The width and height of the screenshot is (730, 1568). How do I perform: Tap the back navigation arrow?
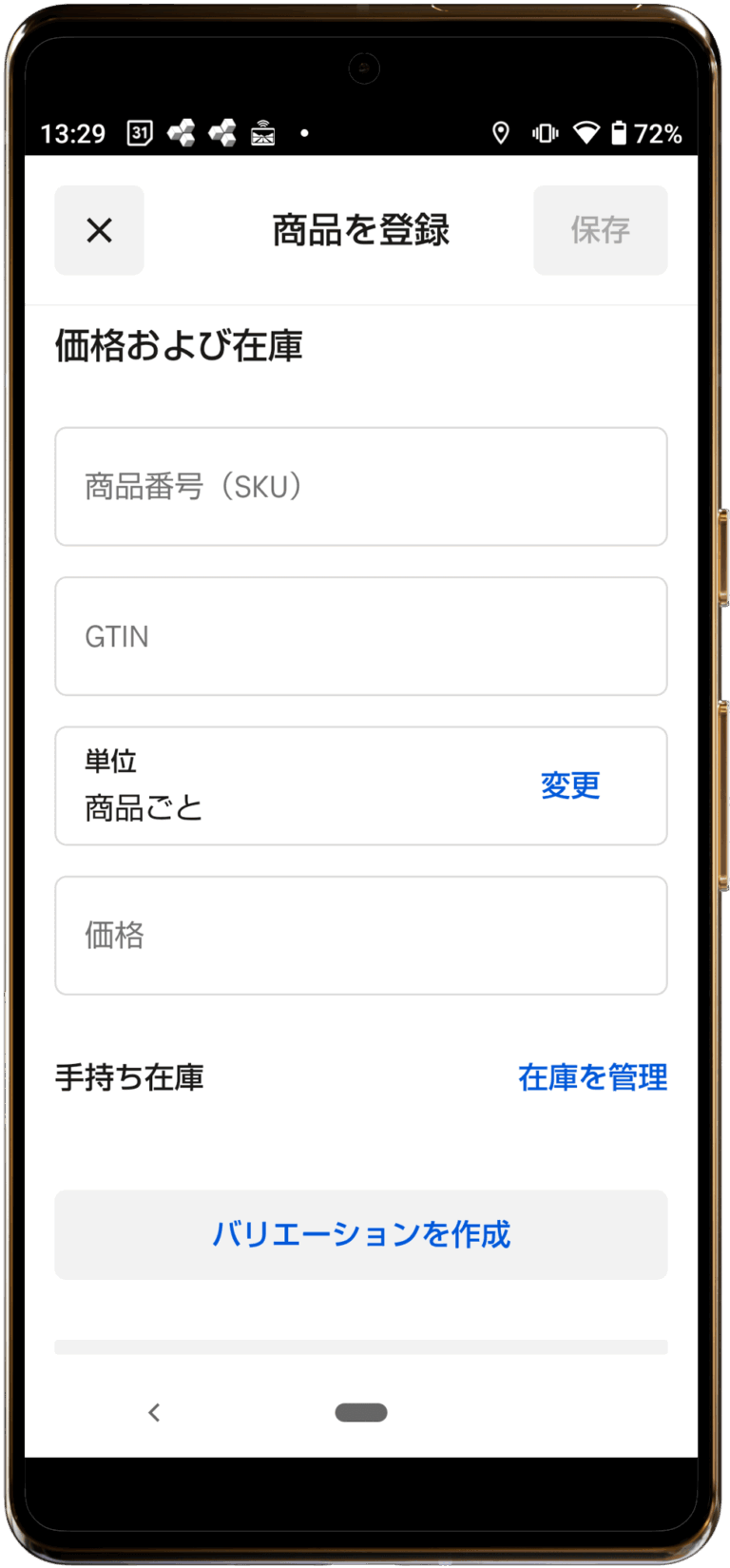[x=154, y=1412]
